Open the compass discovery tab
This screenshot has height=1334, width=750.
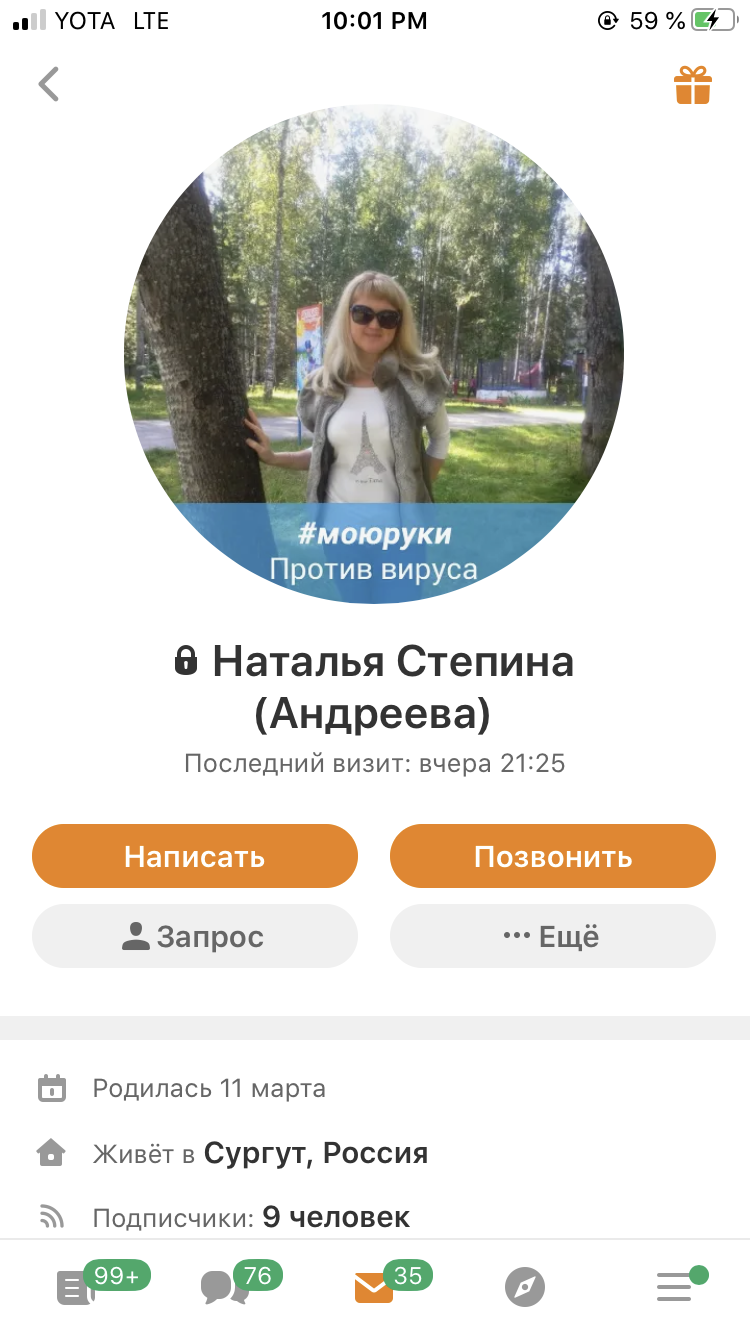pos(525,1286)
